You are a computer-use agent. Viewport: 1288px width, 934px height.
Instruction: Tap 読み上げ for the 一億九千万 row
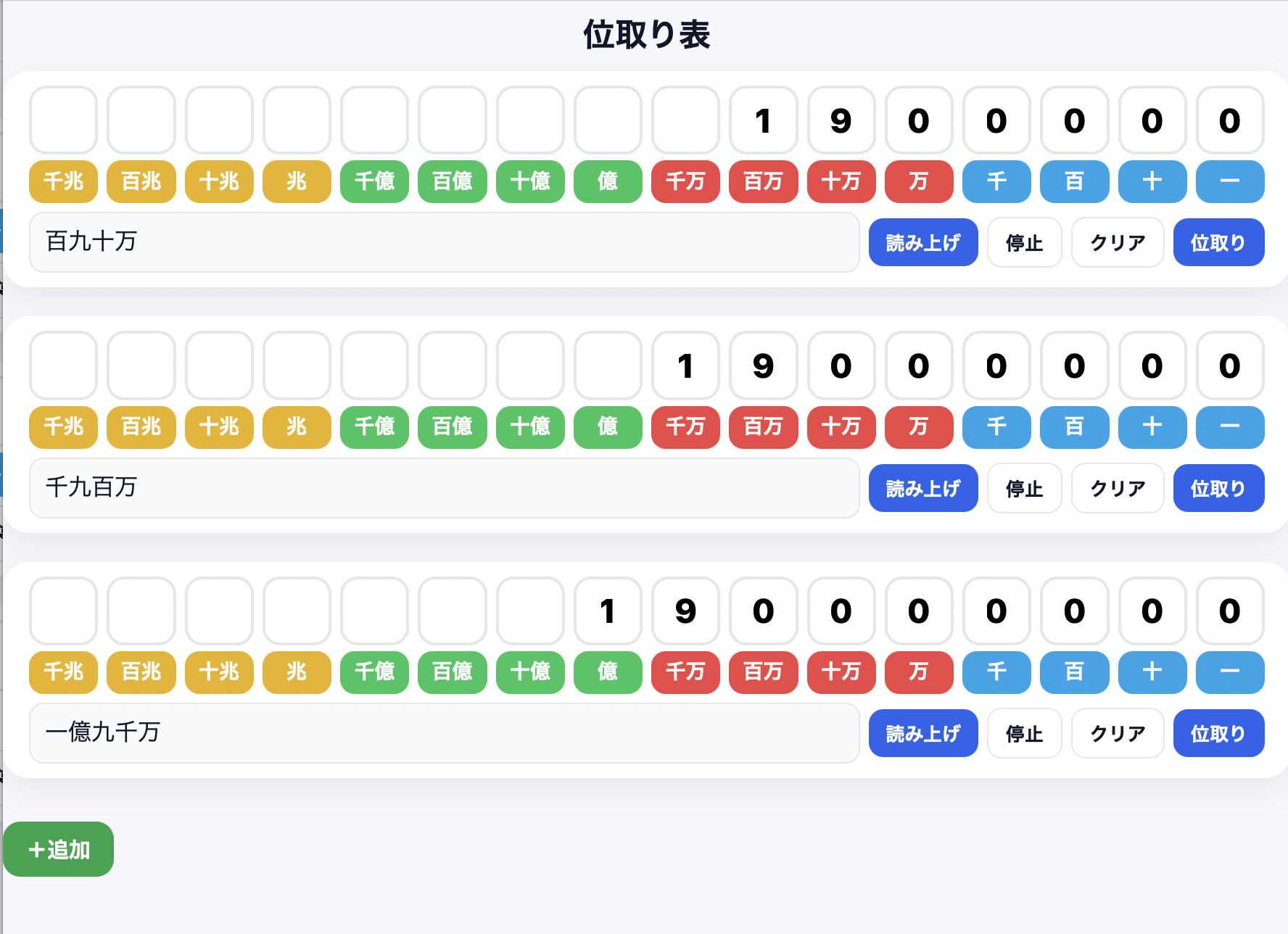point(922,733)
